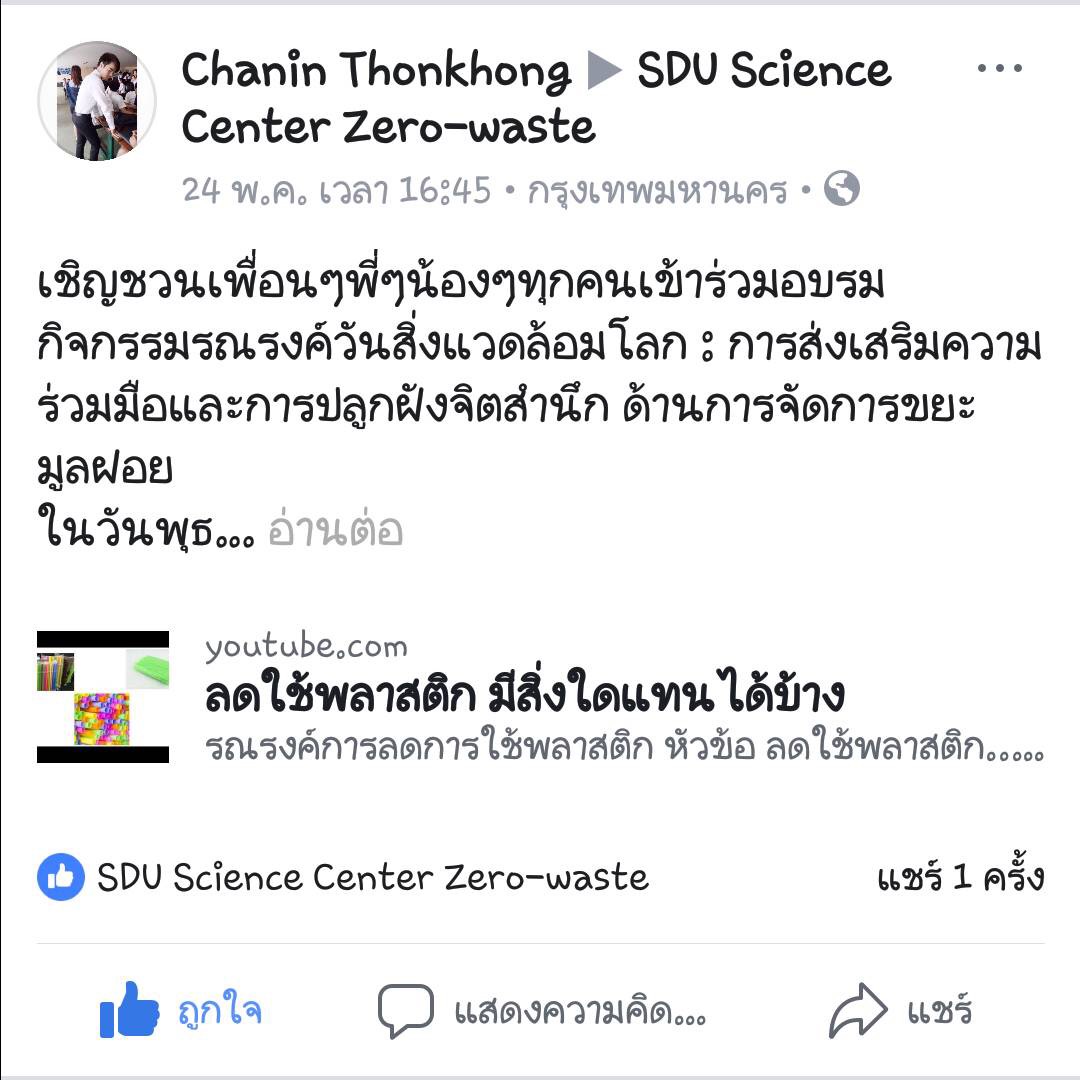Open Chanin Thonkhong's profile name link
Image resolution: width=1080 pixels, height=1080 pixels.
(376, 71)
